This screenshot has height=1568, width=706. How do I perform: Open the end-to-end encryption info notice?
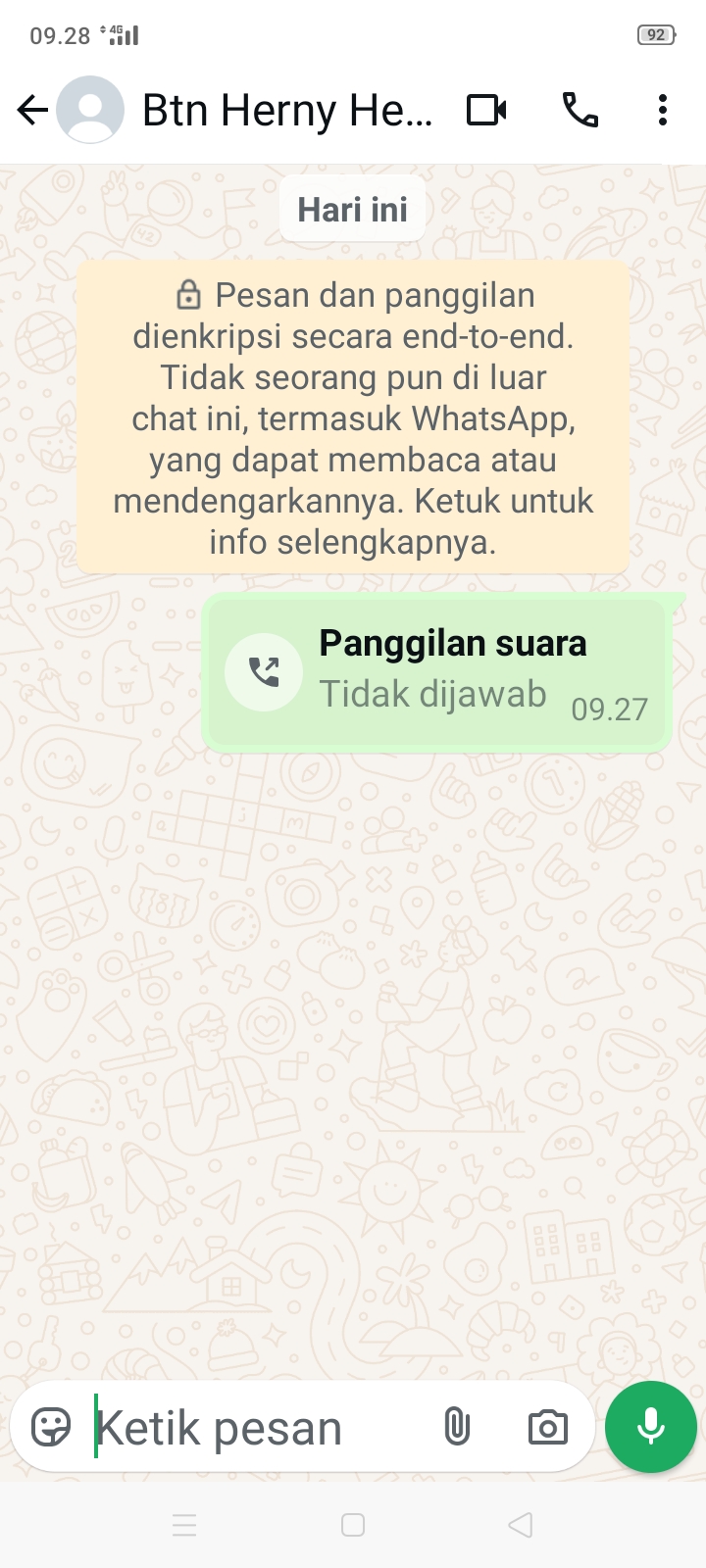[x=353, y=417]
